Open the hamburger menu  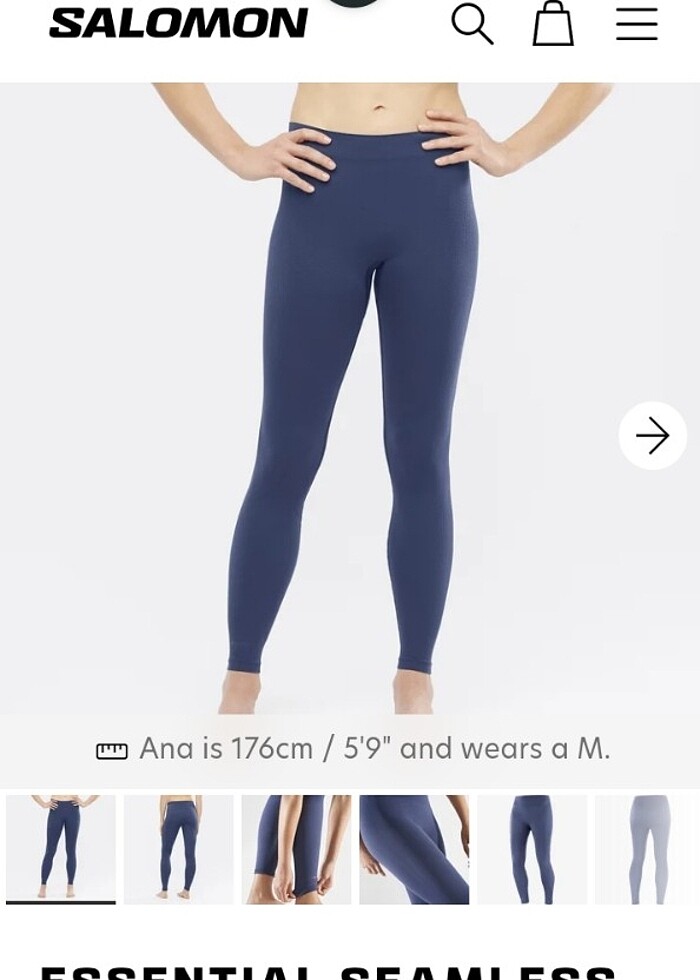click(x=636, y=24)
